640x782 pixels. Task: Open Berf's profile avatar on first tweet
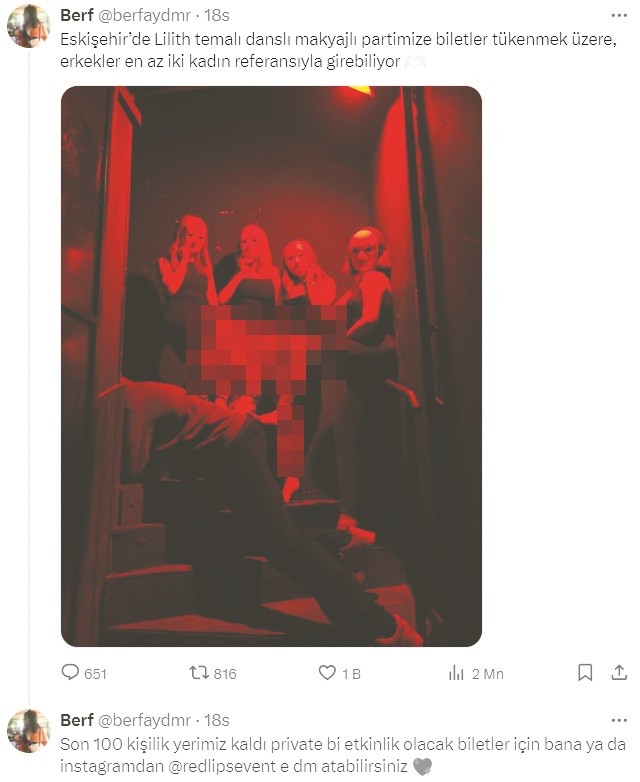(29, 27)
